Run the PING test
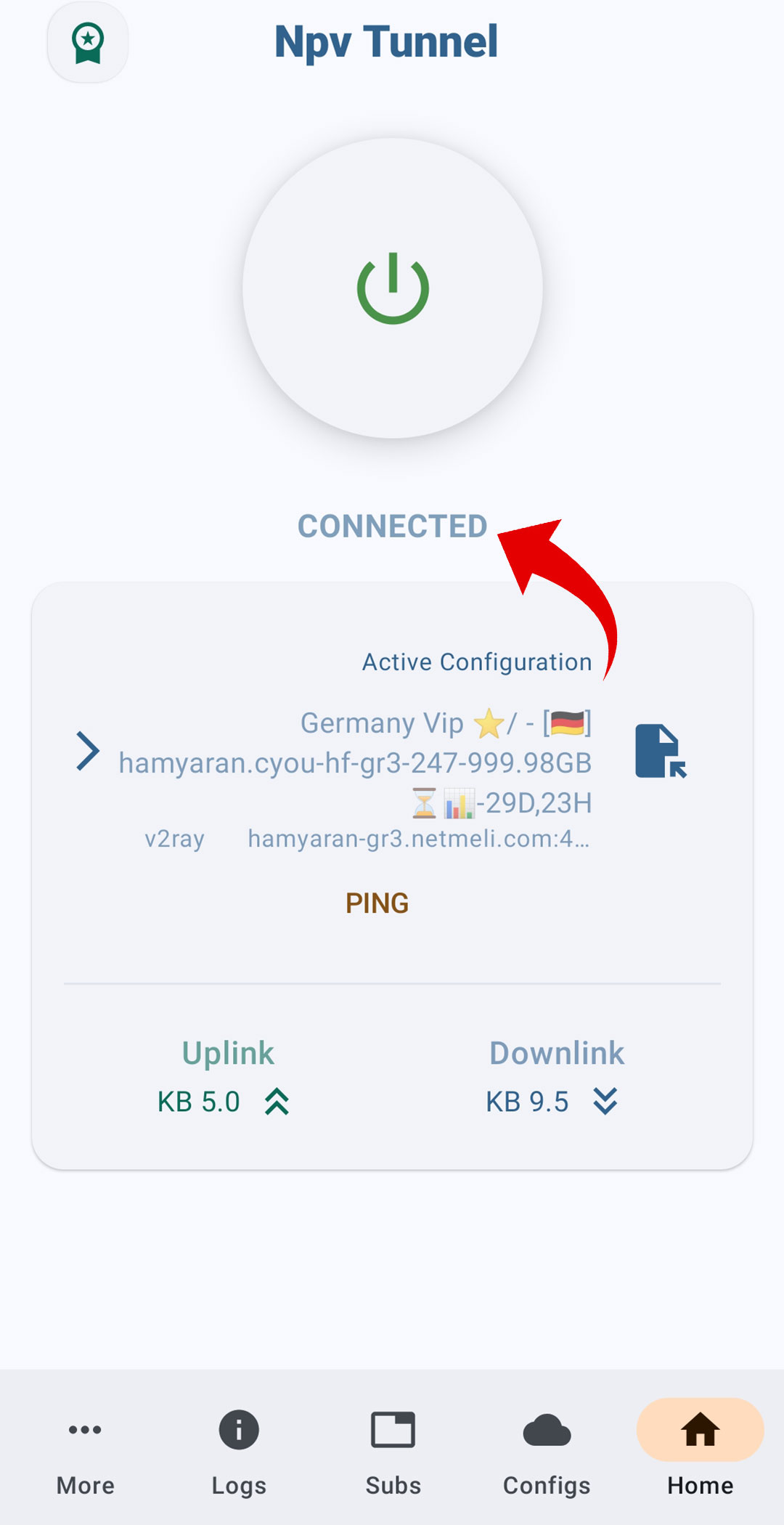784x1525 pixels. (x=377, y=903)
